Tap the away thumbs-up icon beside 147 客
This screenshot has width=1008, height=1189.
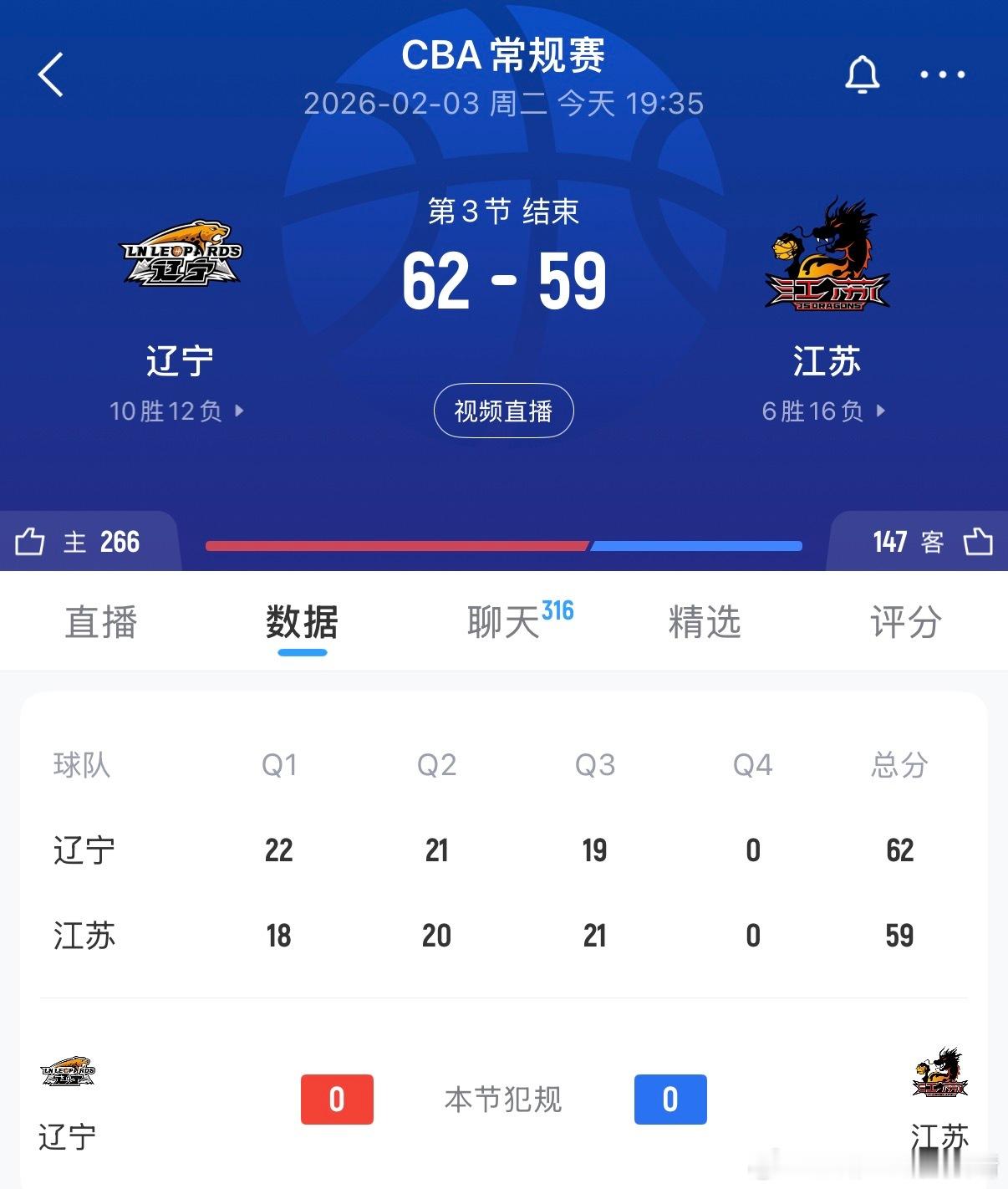click(976, 542)
